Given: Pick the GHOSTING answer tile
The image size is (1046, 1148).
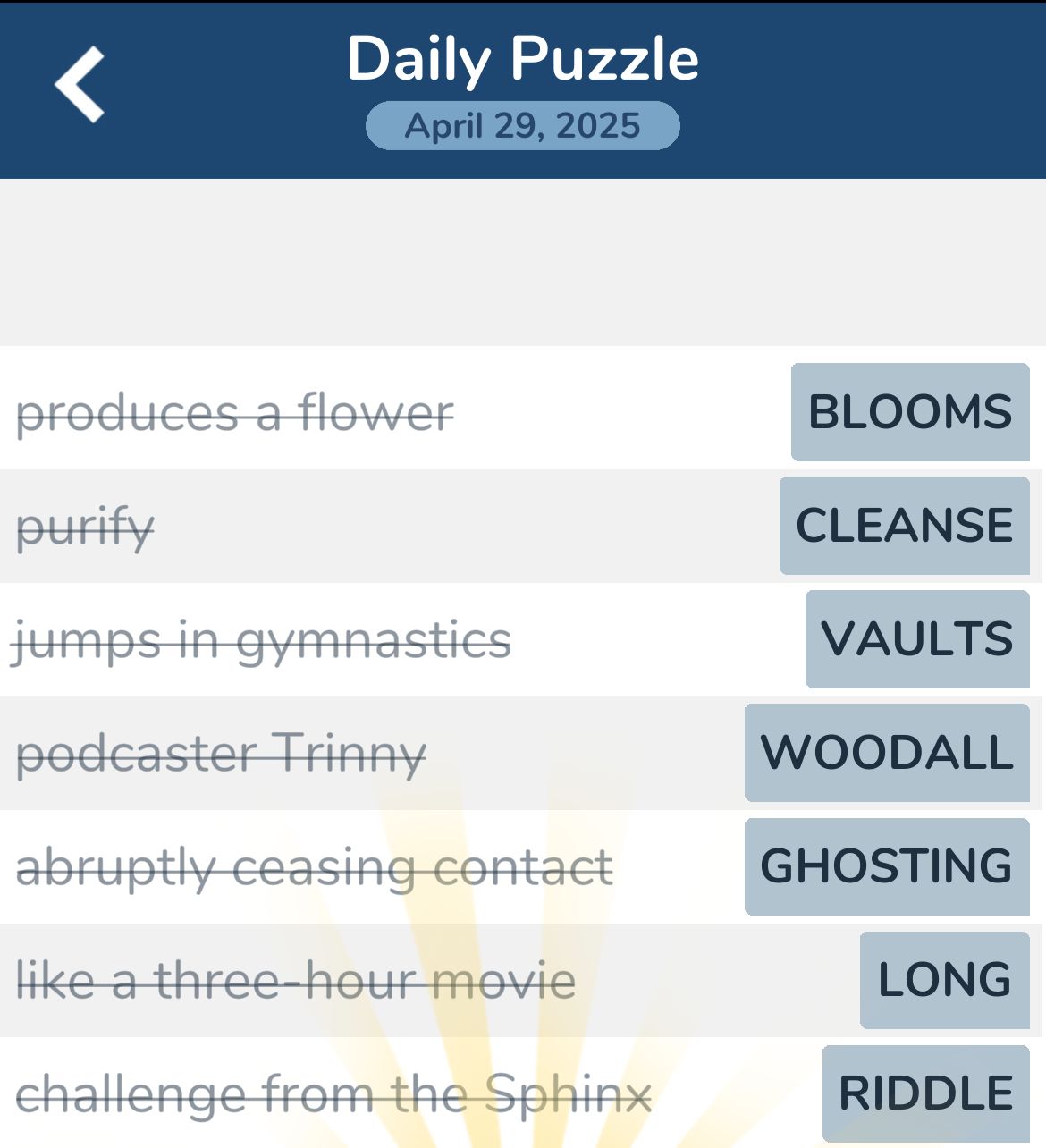Looking at the screenshot, I should 886,865.
